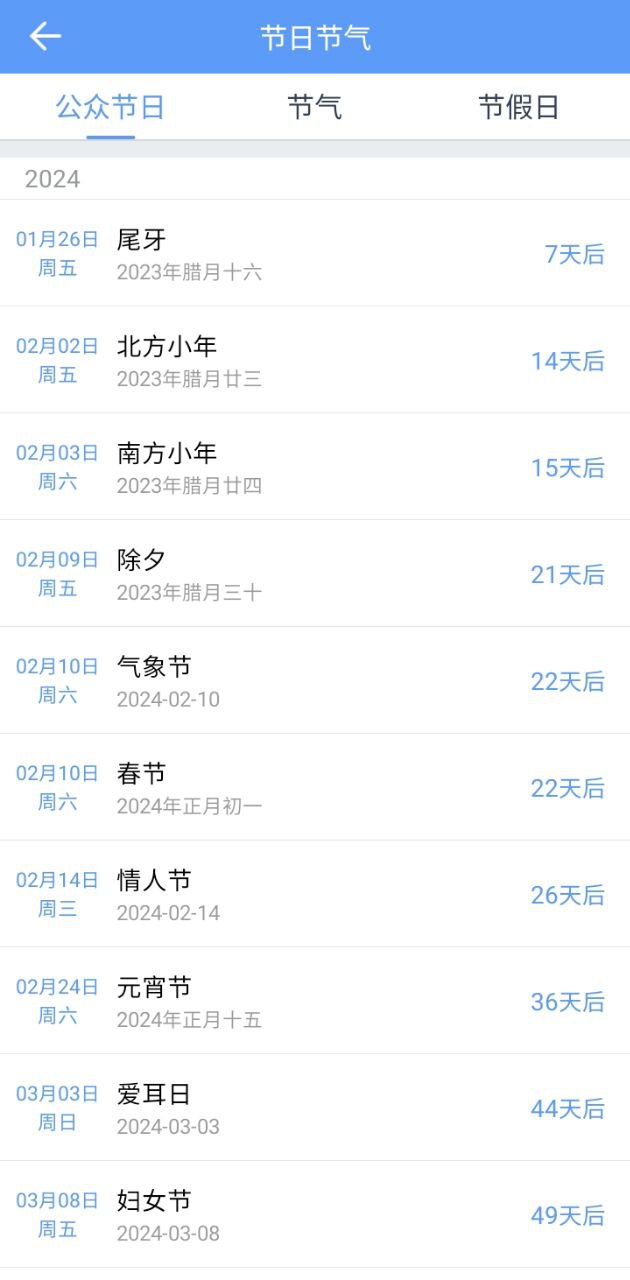View details for 除夕

pos(315,574)
